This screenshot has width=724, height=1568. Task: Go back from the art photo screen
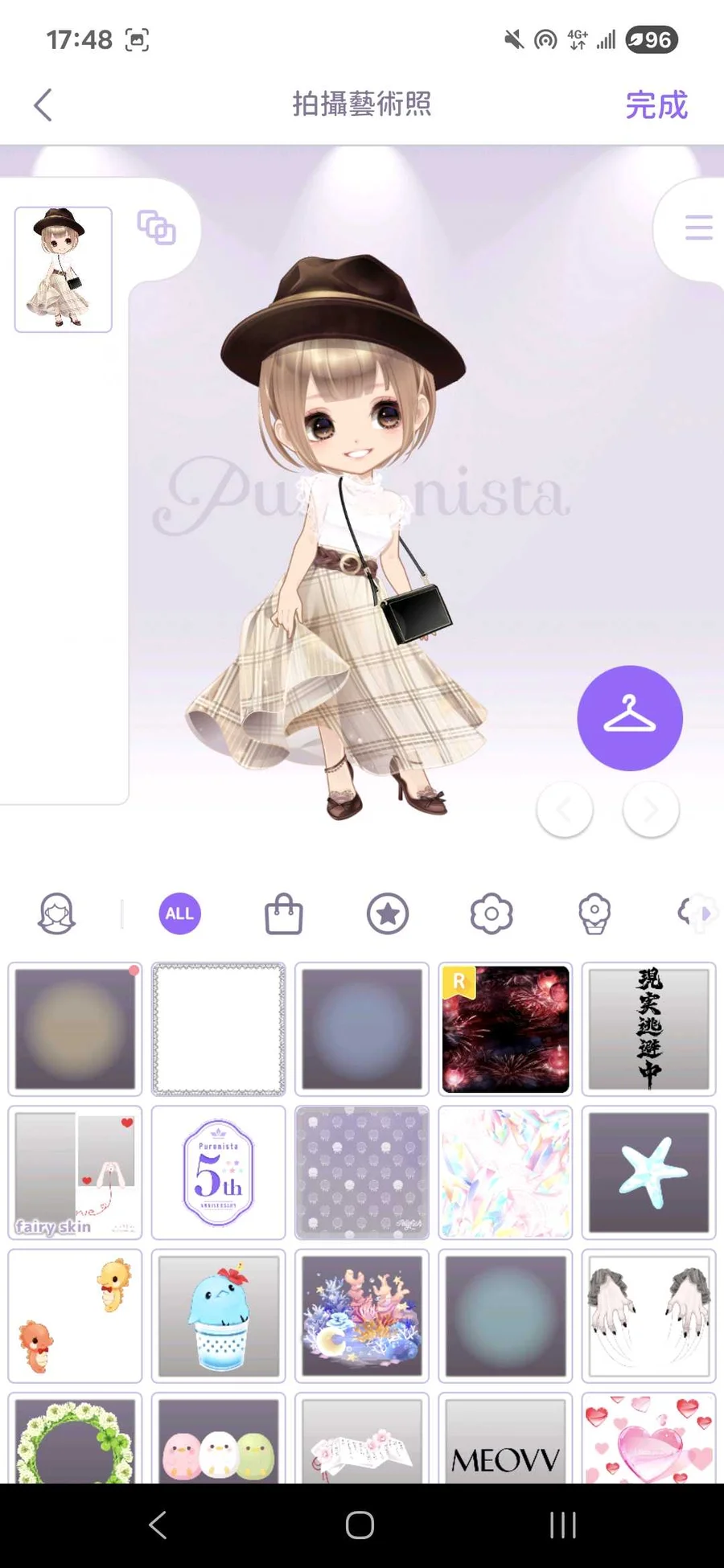(x=43, y=105)
